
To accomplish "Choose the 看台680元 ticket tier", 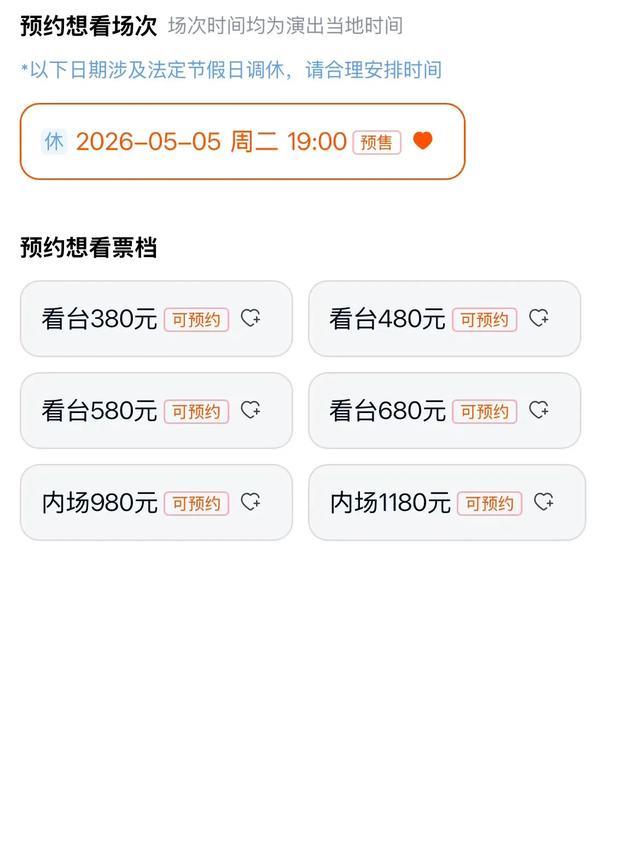I will [x=443, y=411].
